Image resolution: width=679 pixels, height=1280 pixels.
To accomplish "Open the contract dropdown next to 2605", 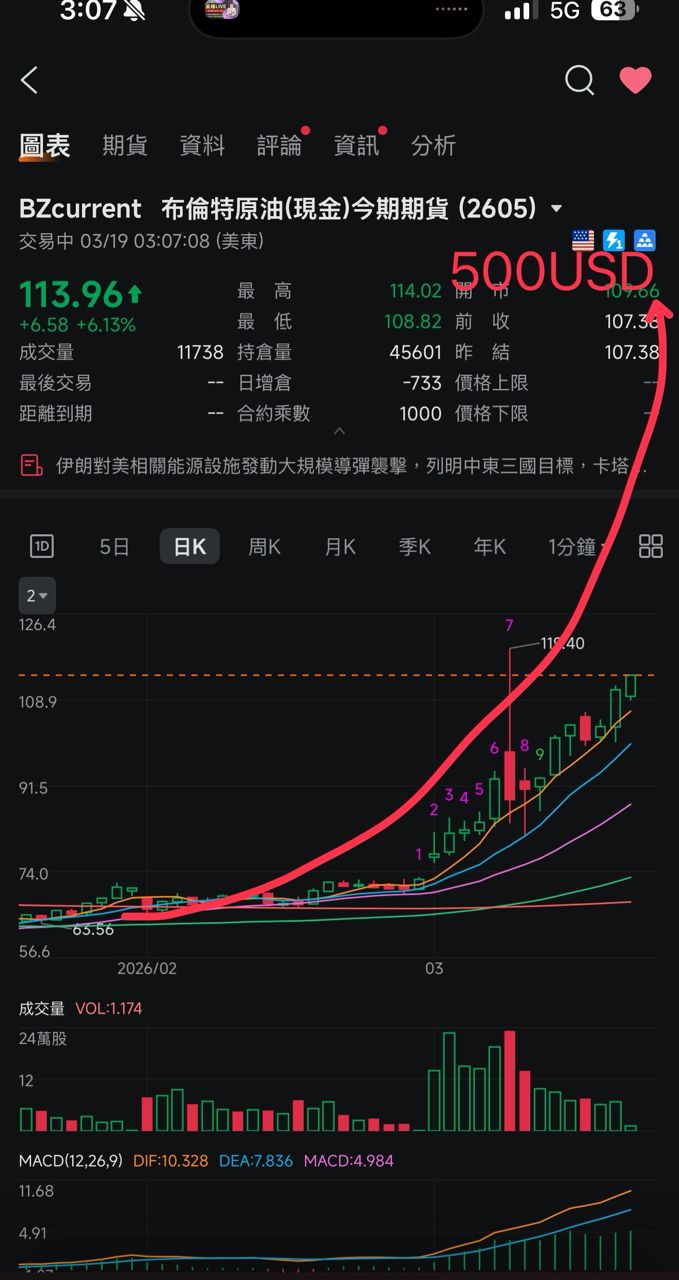I will [x=557, y=209].
